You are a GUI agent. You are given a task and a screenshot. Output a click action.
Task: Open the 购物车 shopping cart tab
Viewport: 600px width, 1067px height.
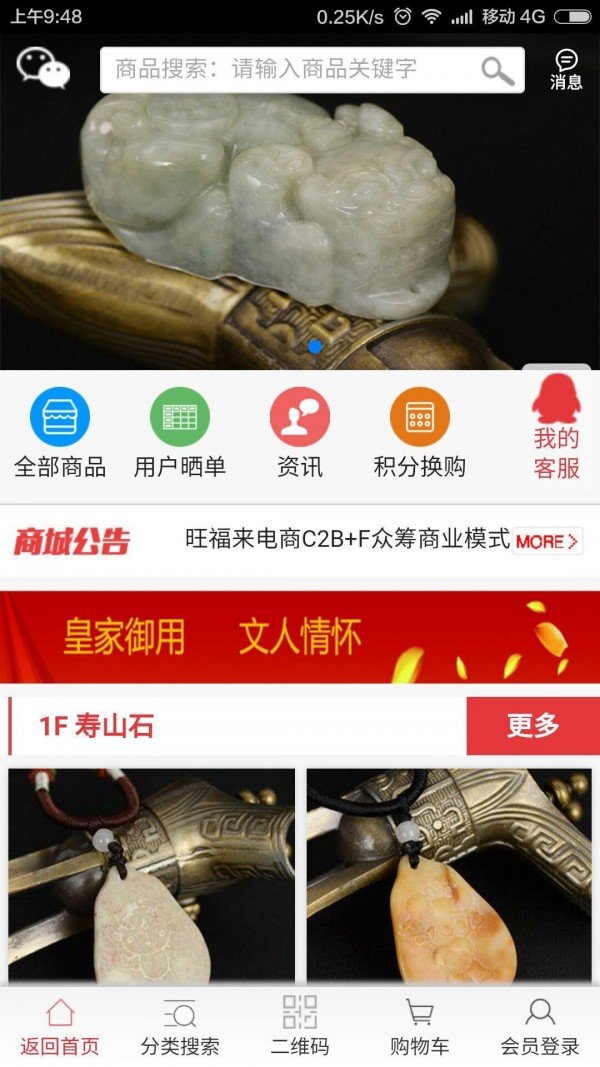pyautogui.click(x=420, y=1027)
